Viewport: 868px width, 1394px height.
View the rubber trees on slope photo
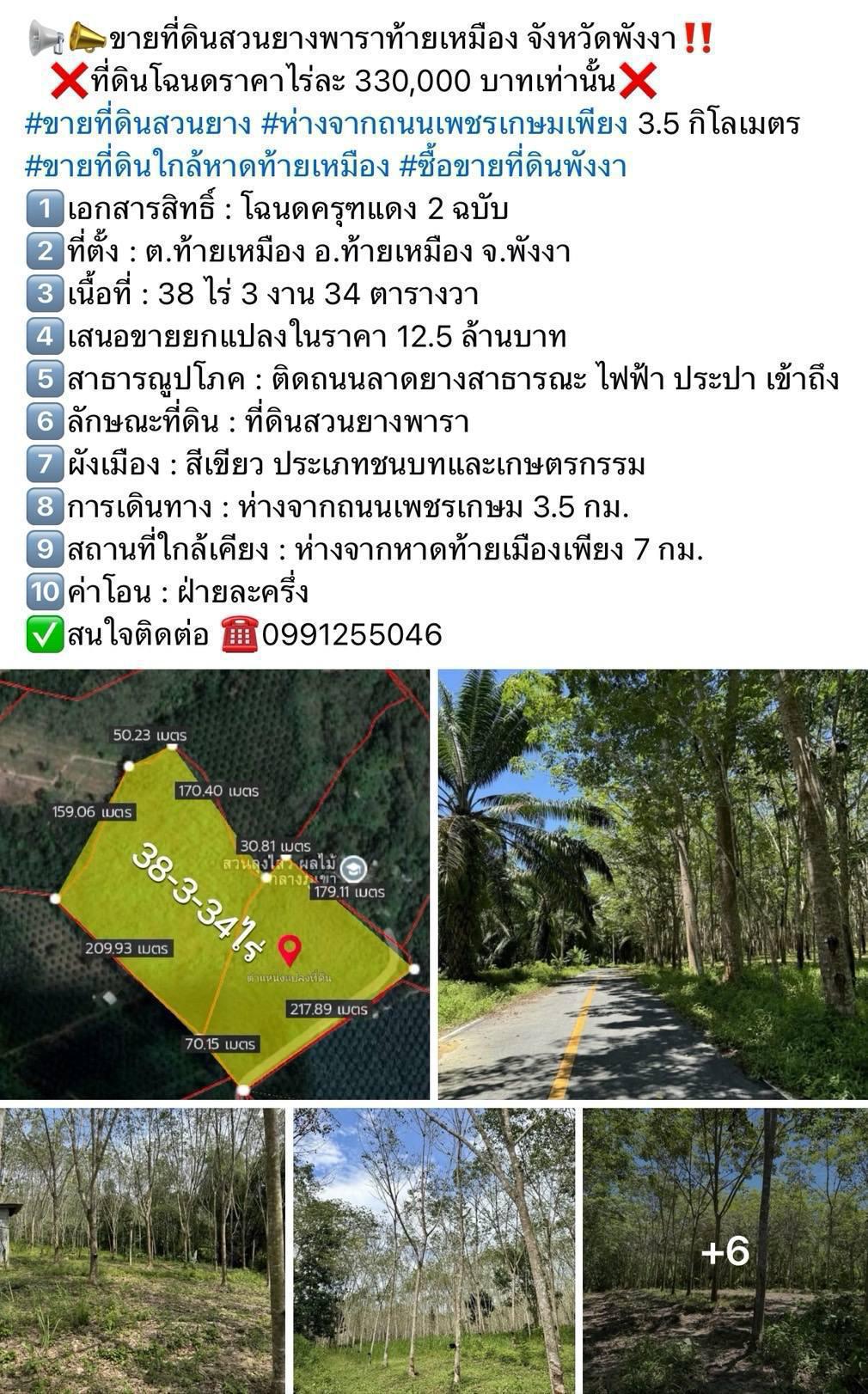click(142, 1250)
